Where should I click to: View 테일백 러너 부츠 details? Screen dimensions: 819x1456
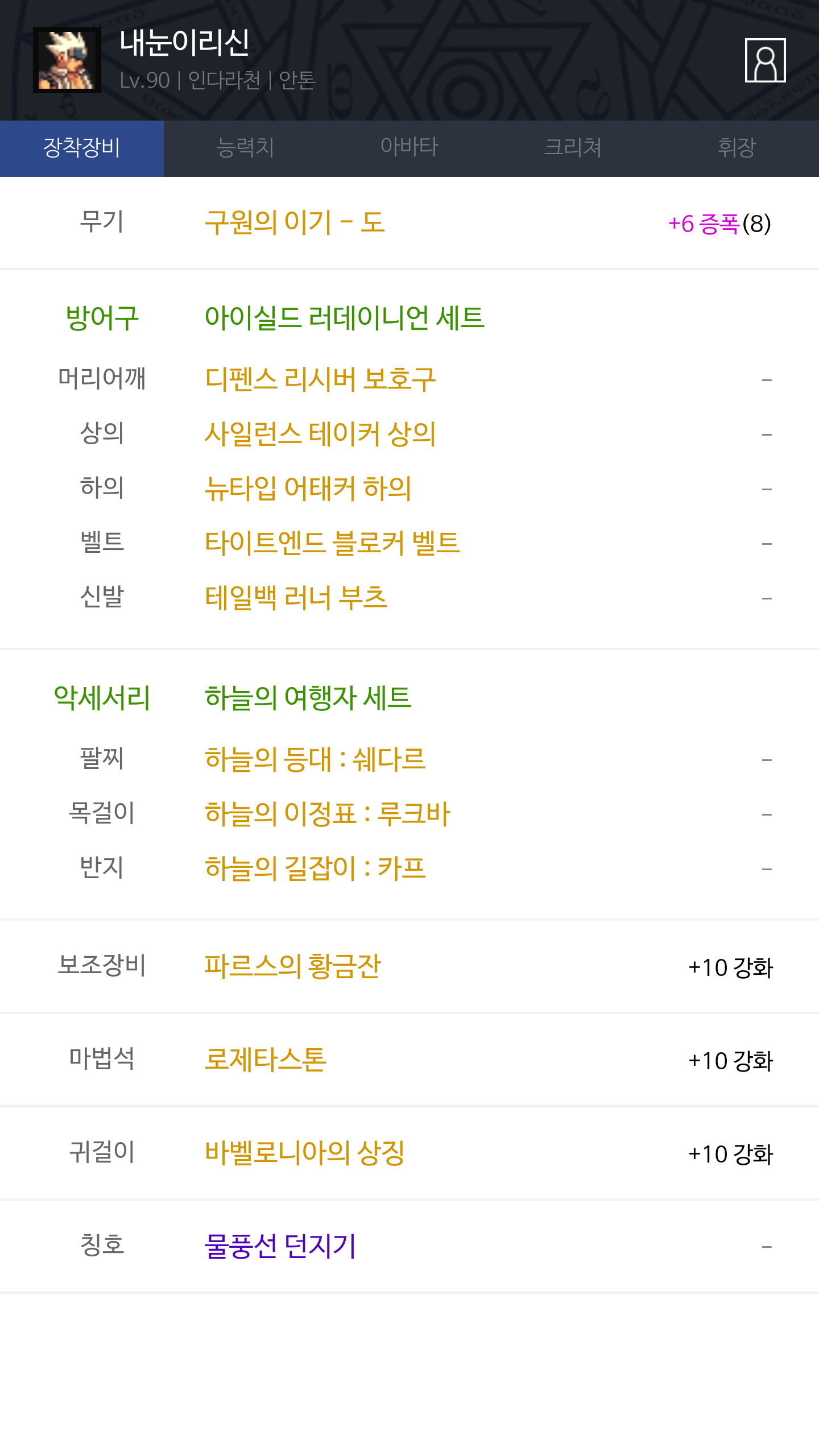(x=296, y=598)
